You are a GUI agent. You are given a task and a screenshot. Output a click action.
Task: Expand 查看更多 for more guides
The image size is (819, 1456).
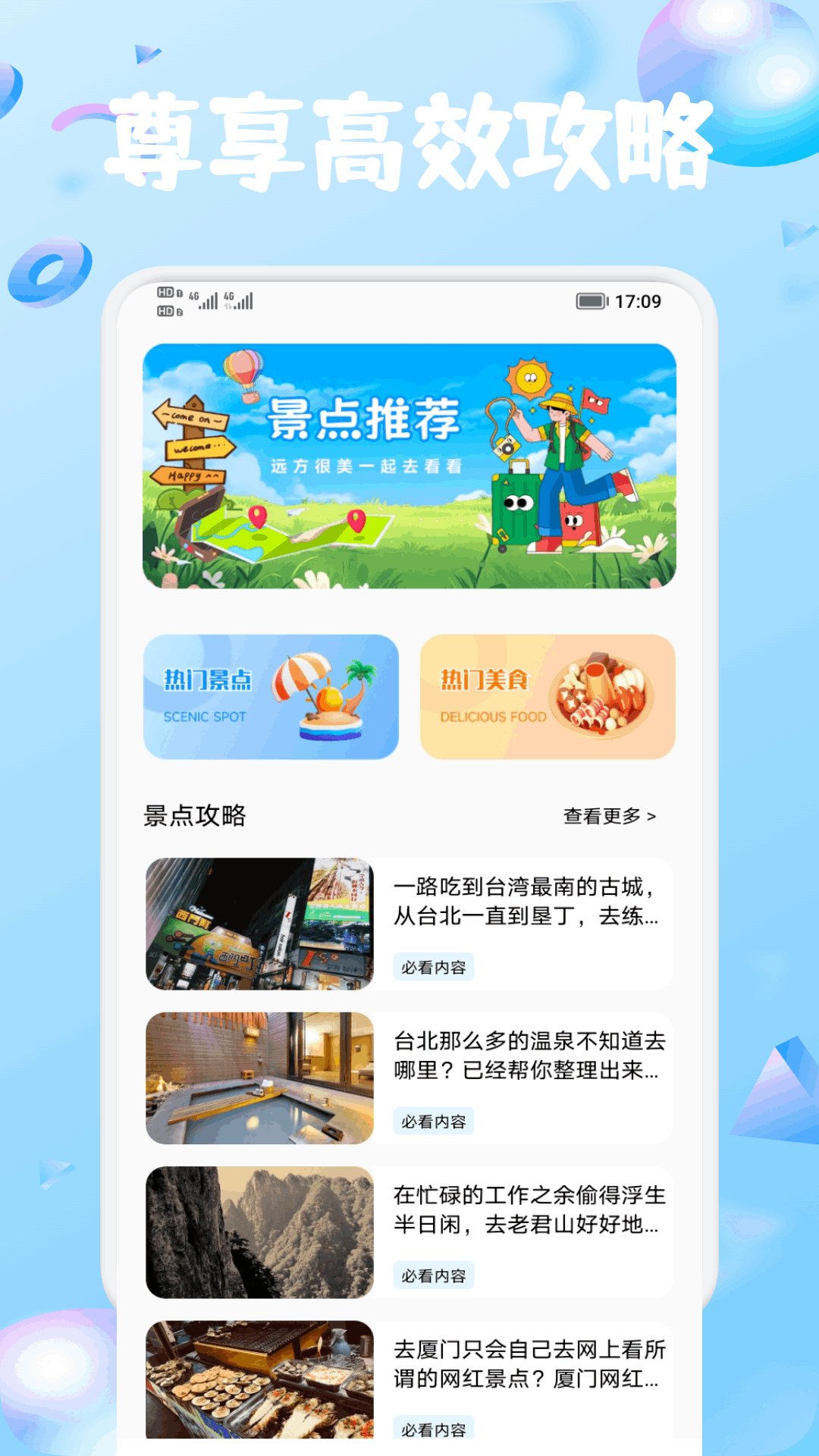click(609, 816)
